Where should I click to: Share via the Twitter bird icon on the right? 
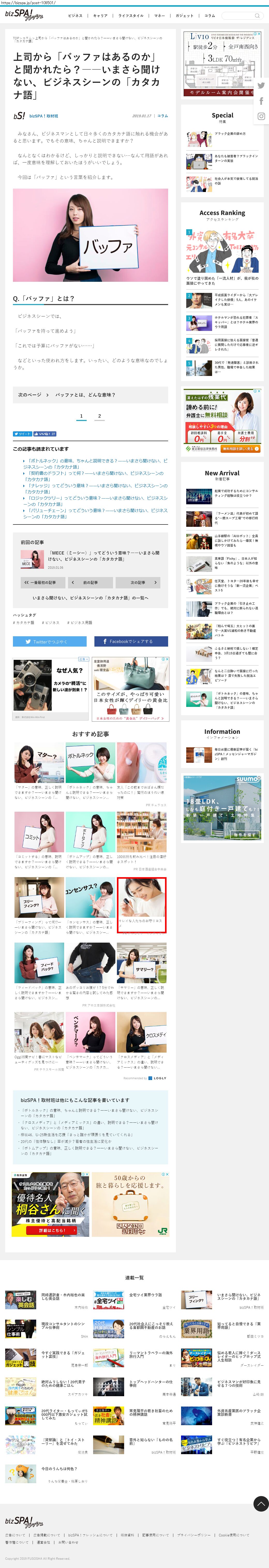pos(261,86)
